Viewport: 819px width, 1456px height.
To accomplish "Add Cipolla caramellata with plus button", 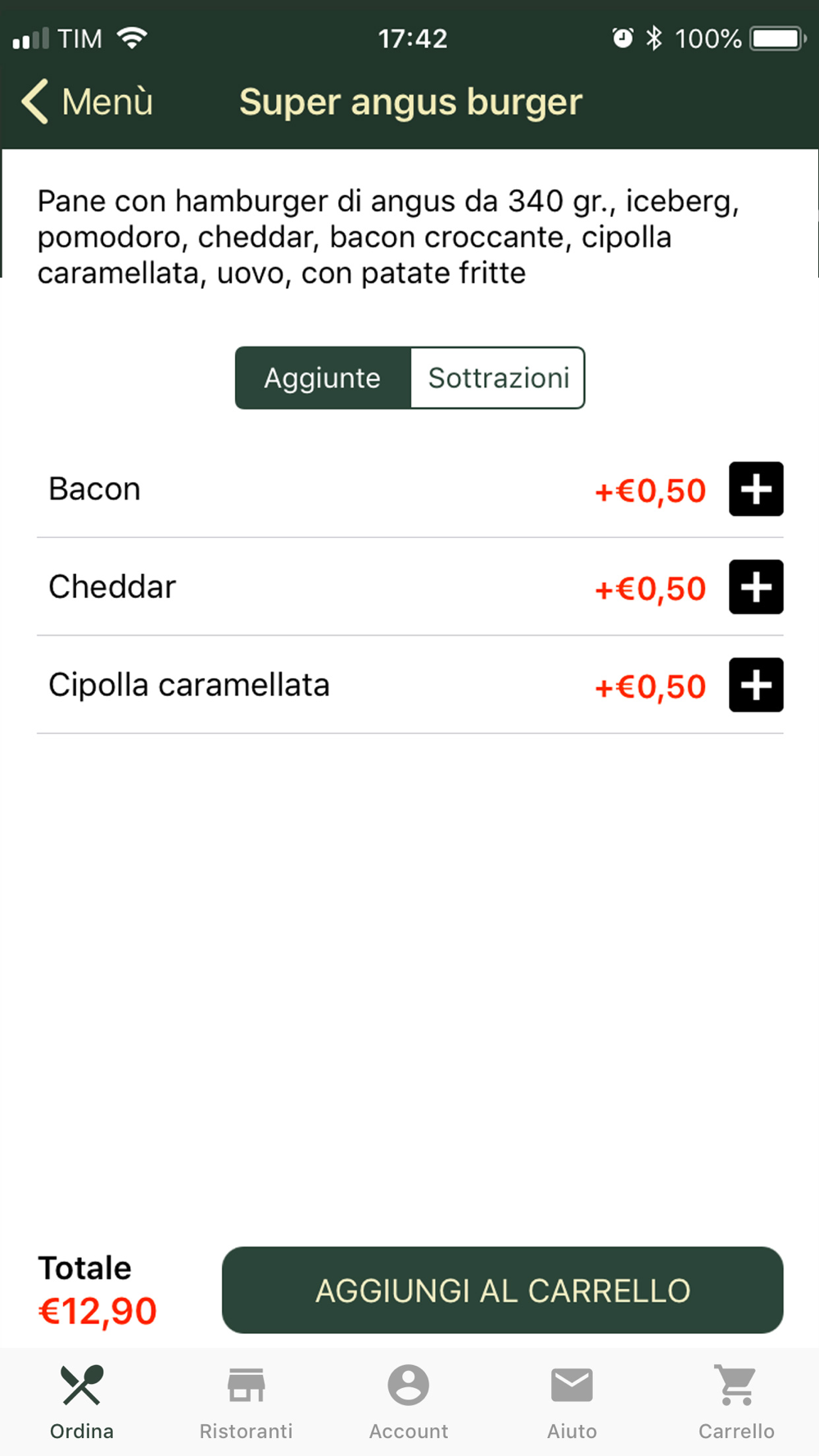I will [x=755, y=685].
